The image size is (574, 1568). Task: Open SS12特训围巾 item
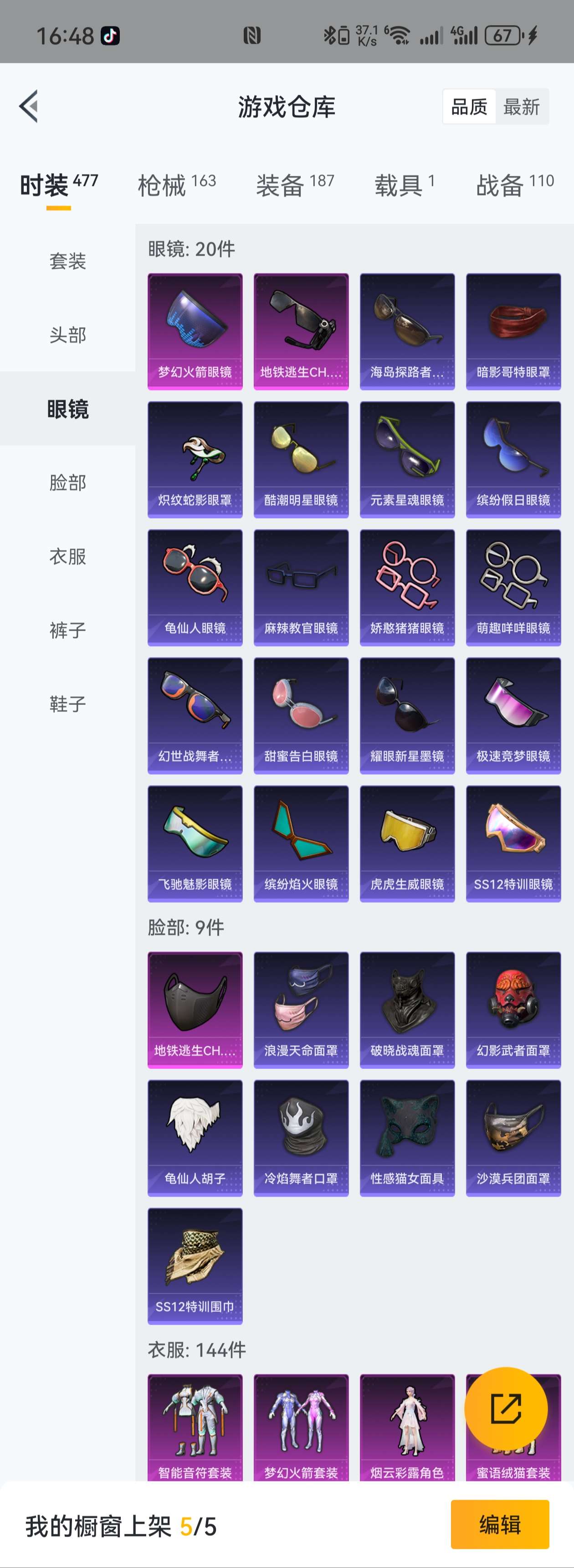195,1266
